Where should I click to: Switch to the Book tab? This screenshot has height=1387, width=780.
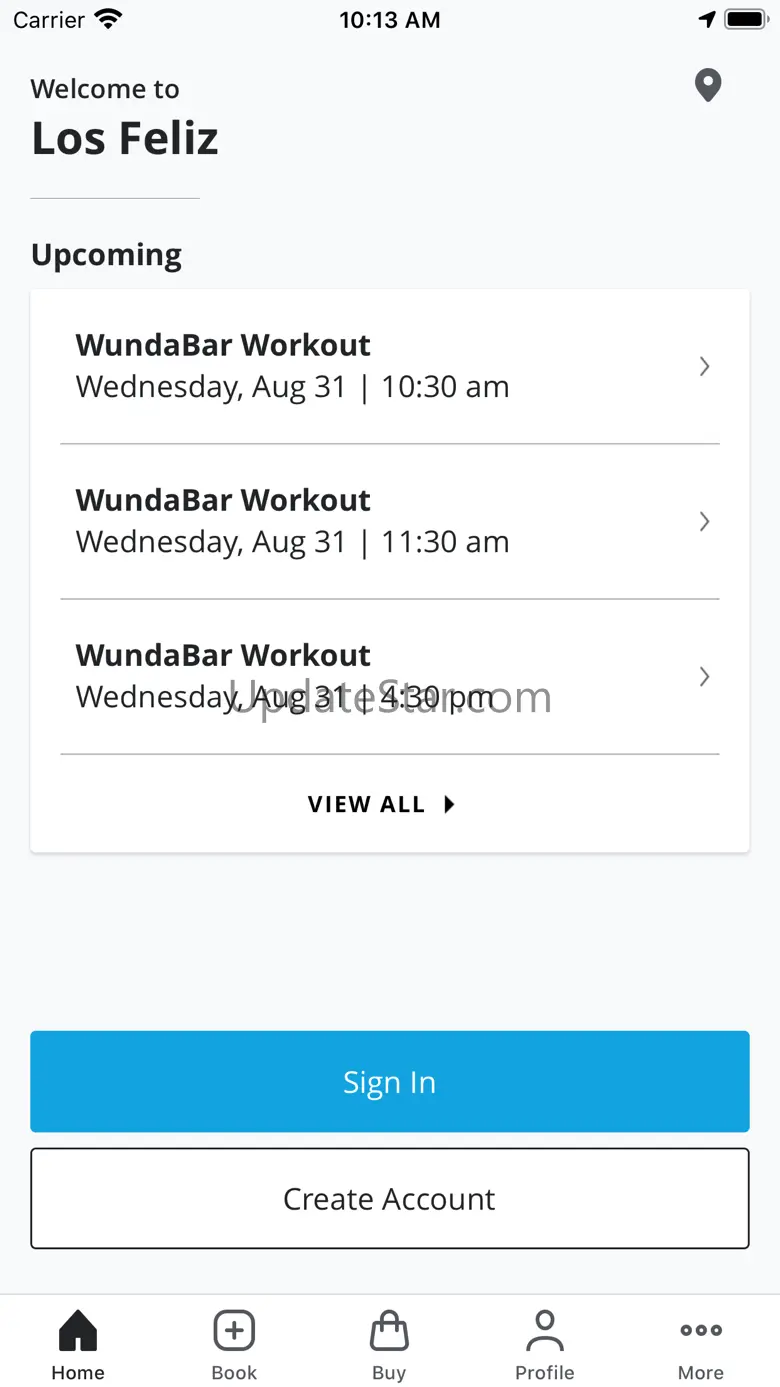[x=234, y=1344]
